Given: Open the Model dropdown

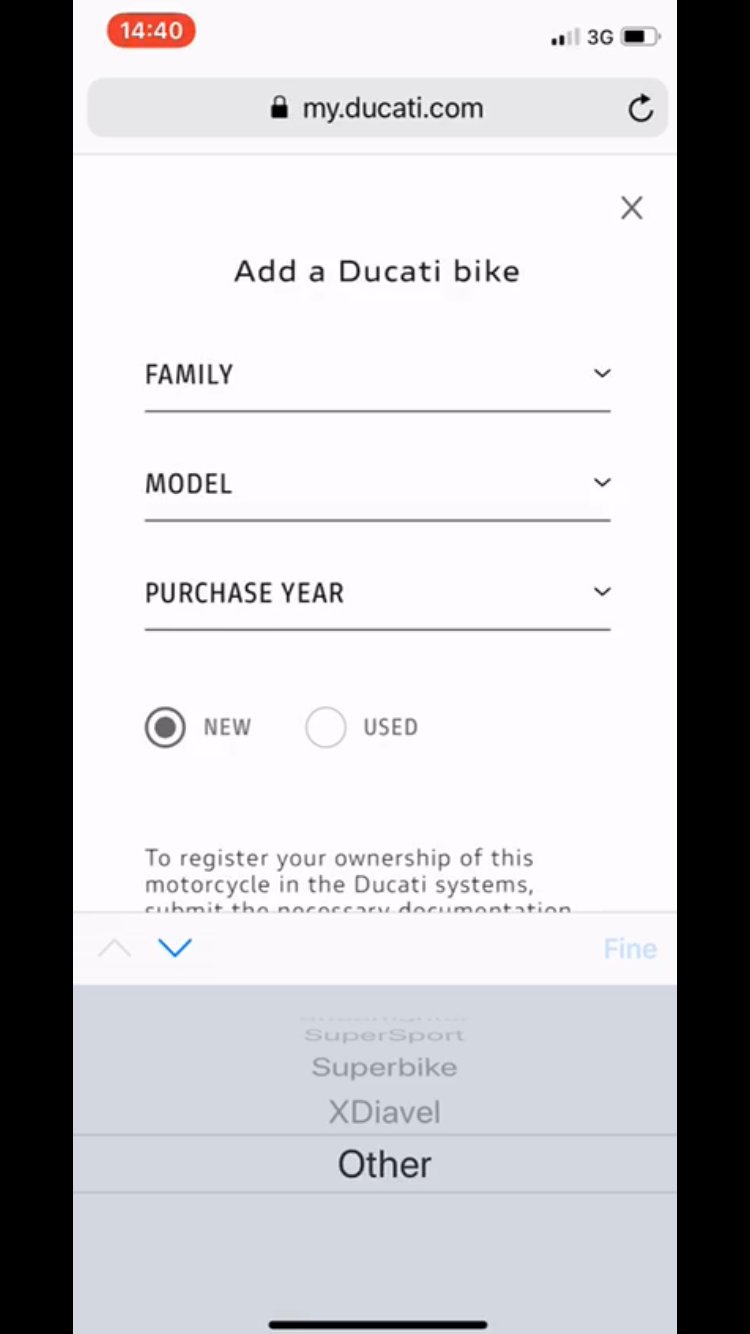Looking at the screenshot, I should (377, 484).
